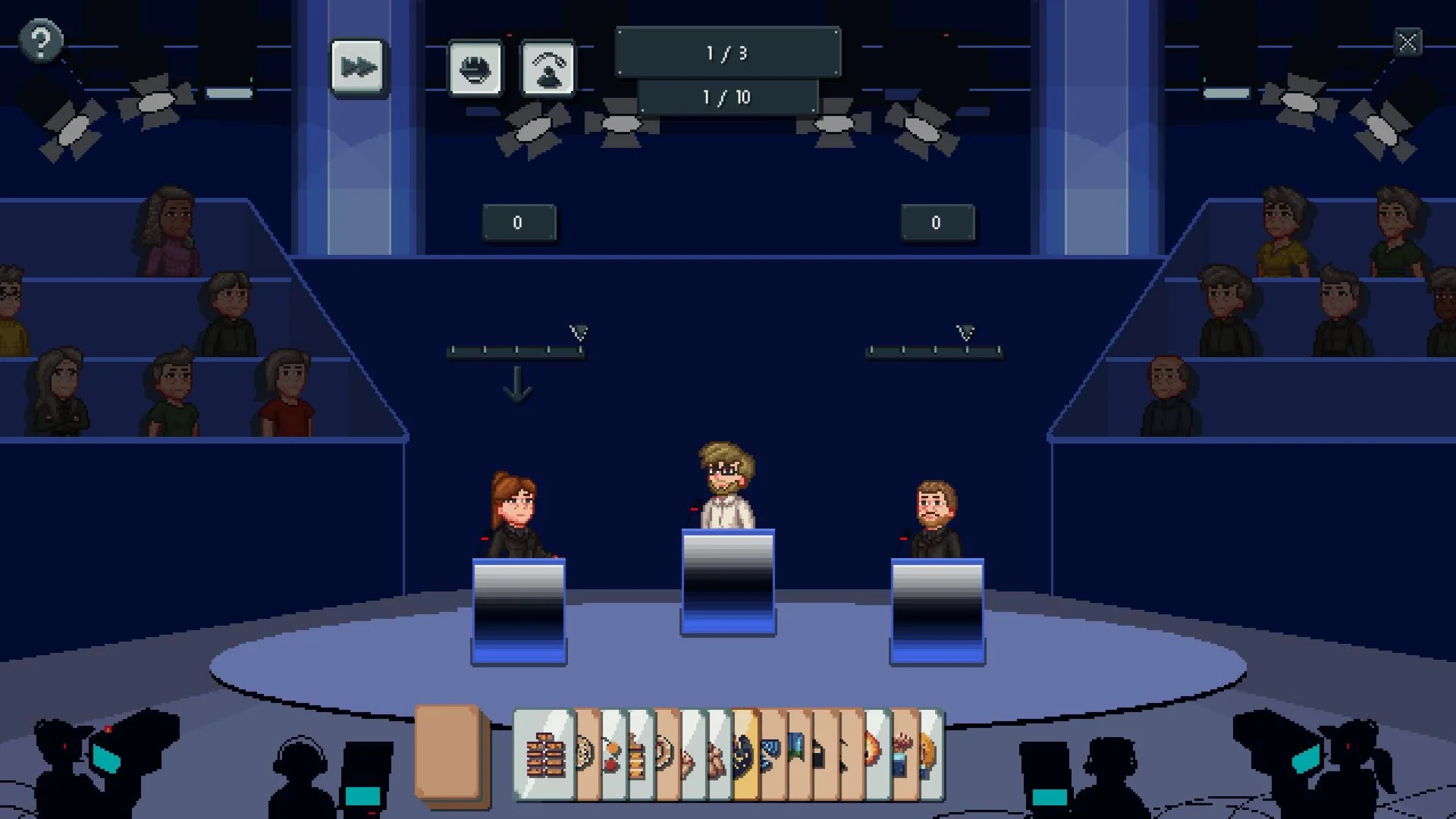Choose the cherries card in hand

(613, 755)
